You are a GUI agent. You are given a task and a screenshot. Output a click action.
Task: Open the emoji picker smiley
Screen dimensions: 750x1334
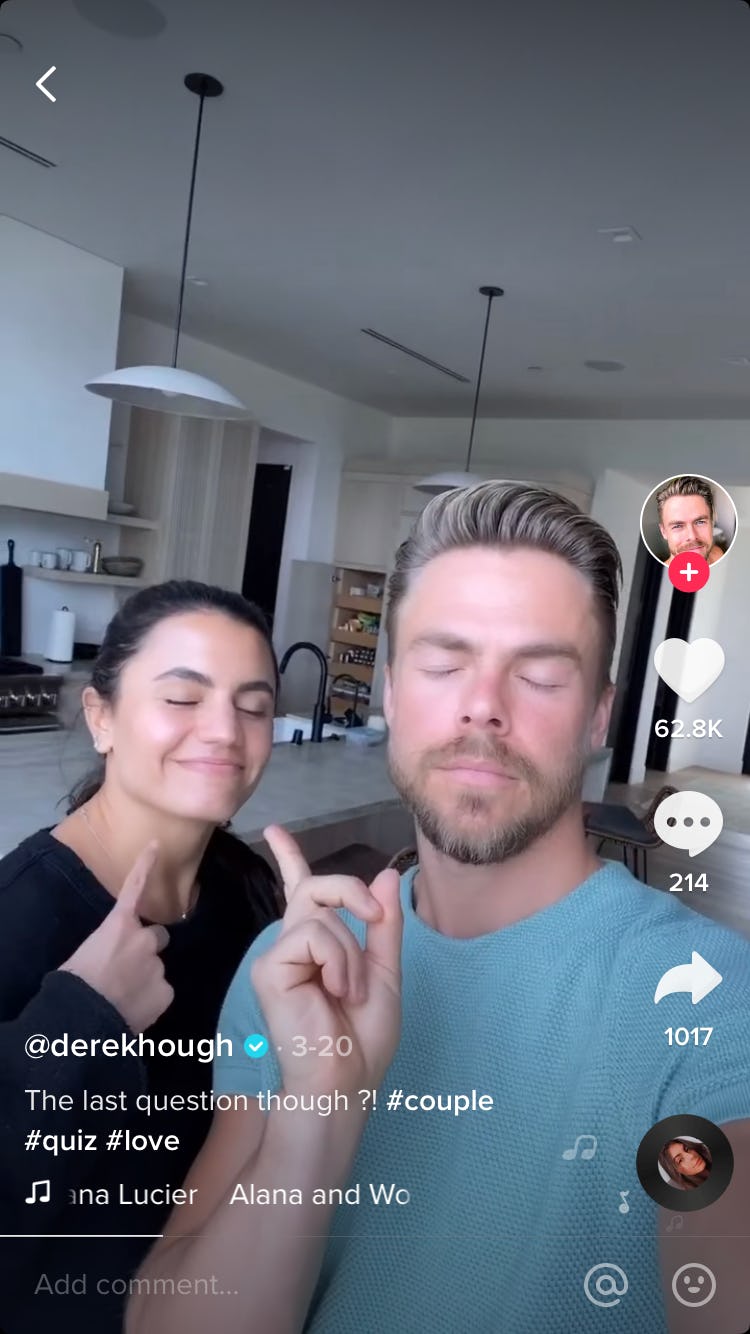pyautogui.click(x=693, y=1284)
